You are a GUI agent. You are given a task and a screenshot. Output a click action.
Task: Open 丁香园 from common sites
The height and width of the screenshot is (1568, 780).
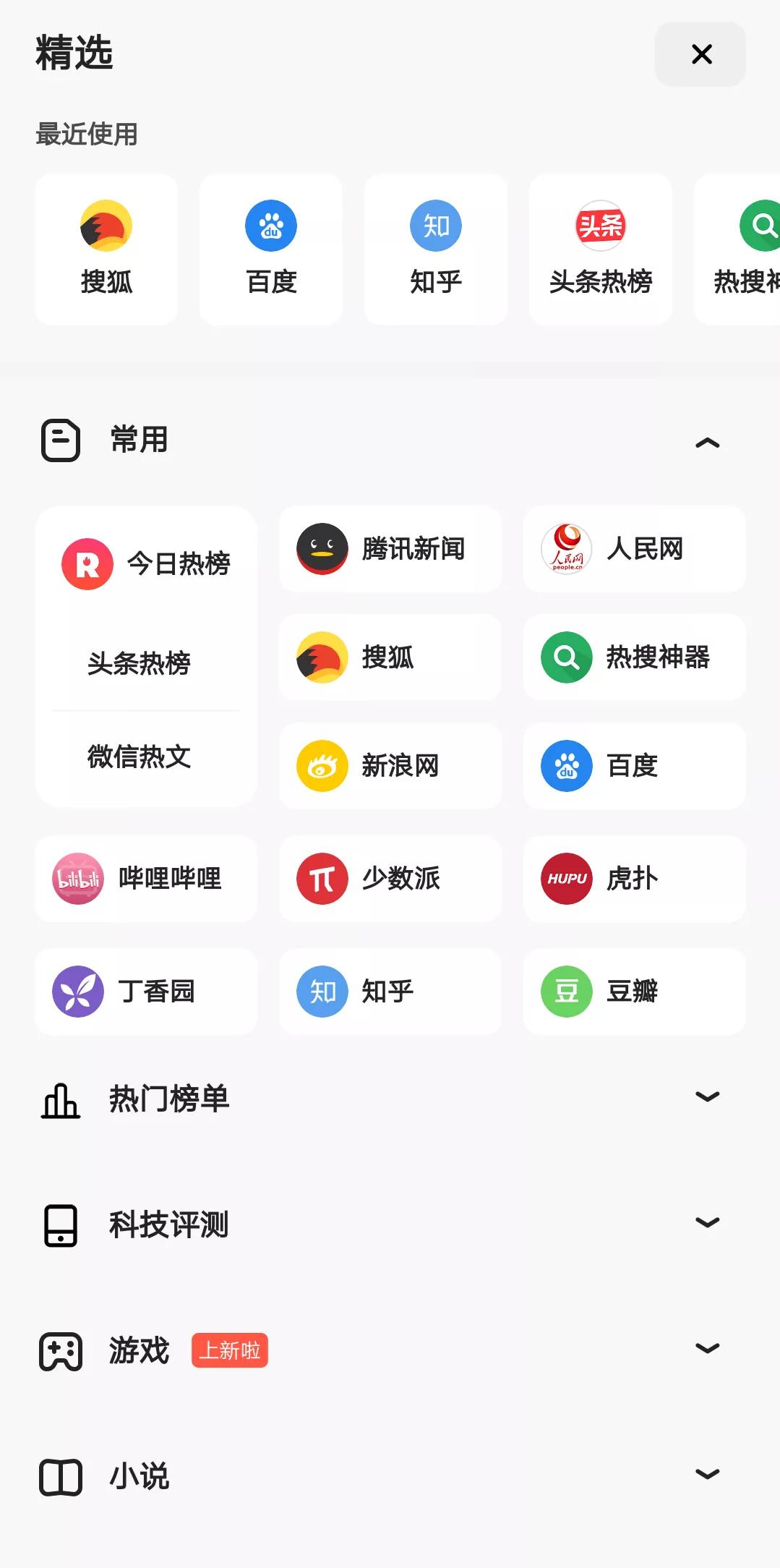coord(145,992)
